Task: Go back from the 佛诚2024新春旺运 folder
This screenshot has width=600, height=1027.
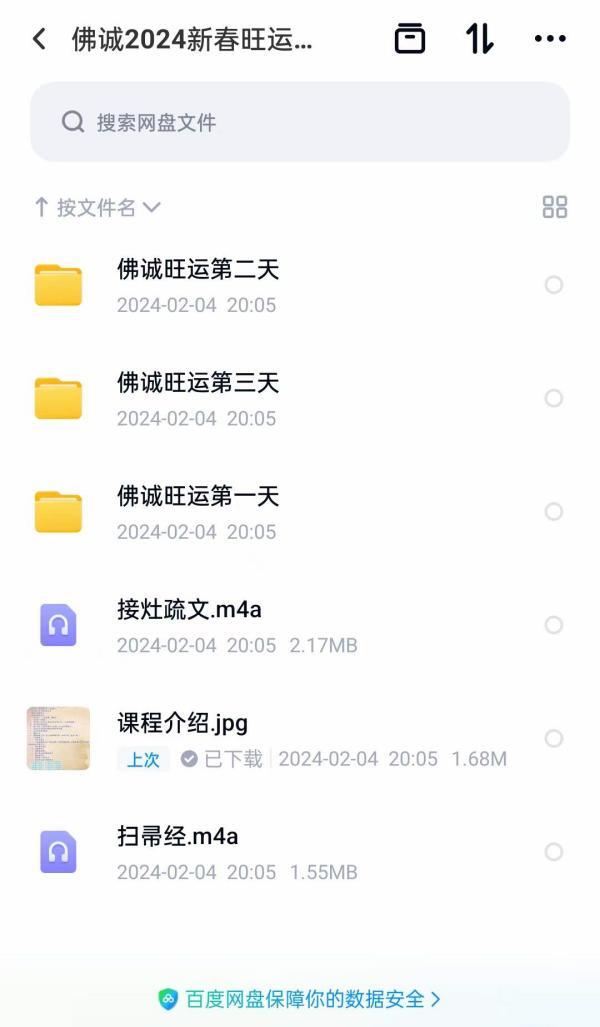Action: pyautogui.click(x=39, y=39)
